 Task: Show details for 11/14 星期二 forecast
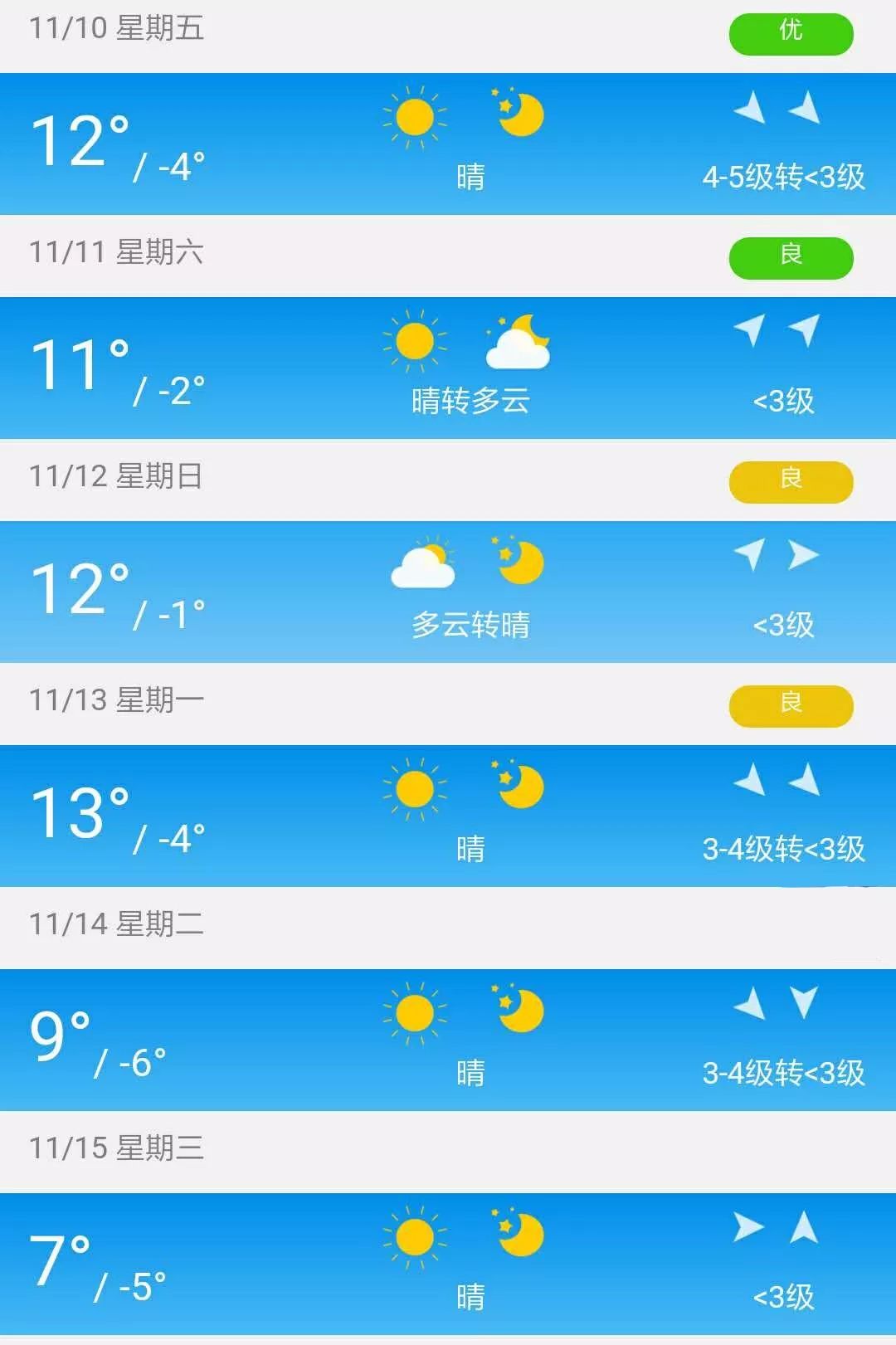click(x=448, y=1040)
